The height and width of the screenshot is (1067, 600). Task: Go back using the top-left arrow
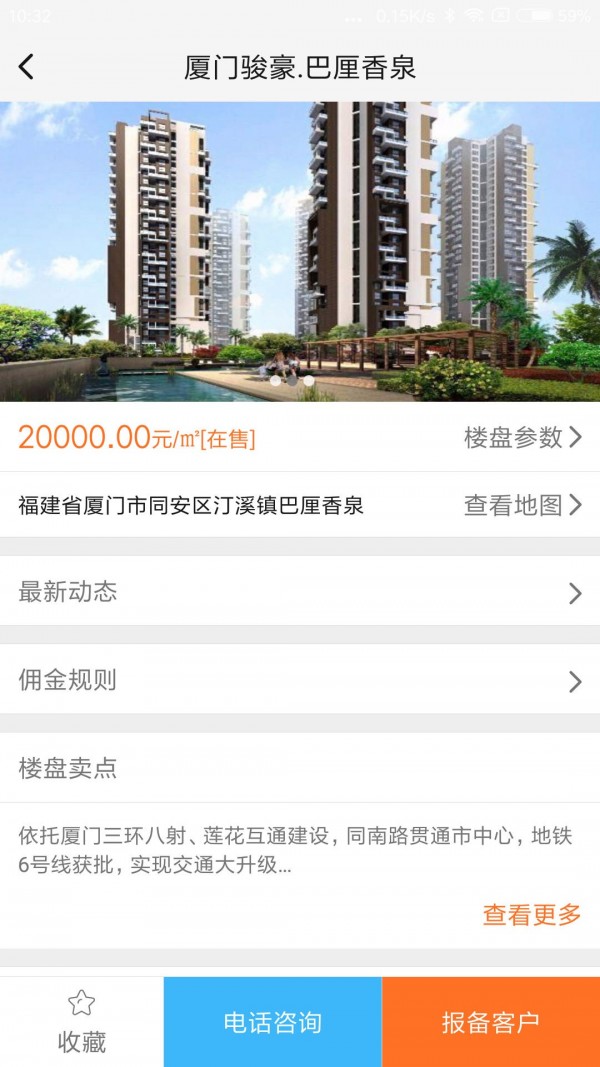27,67
